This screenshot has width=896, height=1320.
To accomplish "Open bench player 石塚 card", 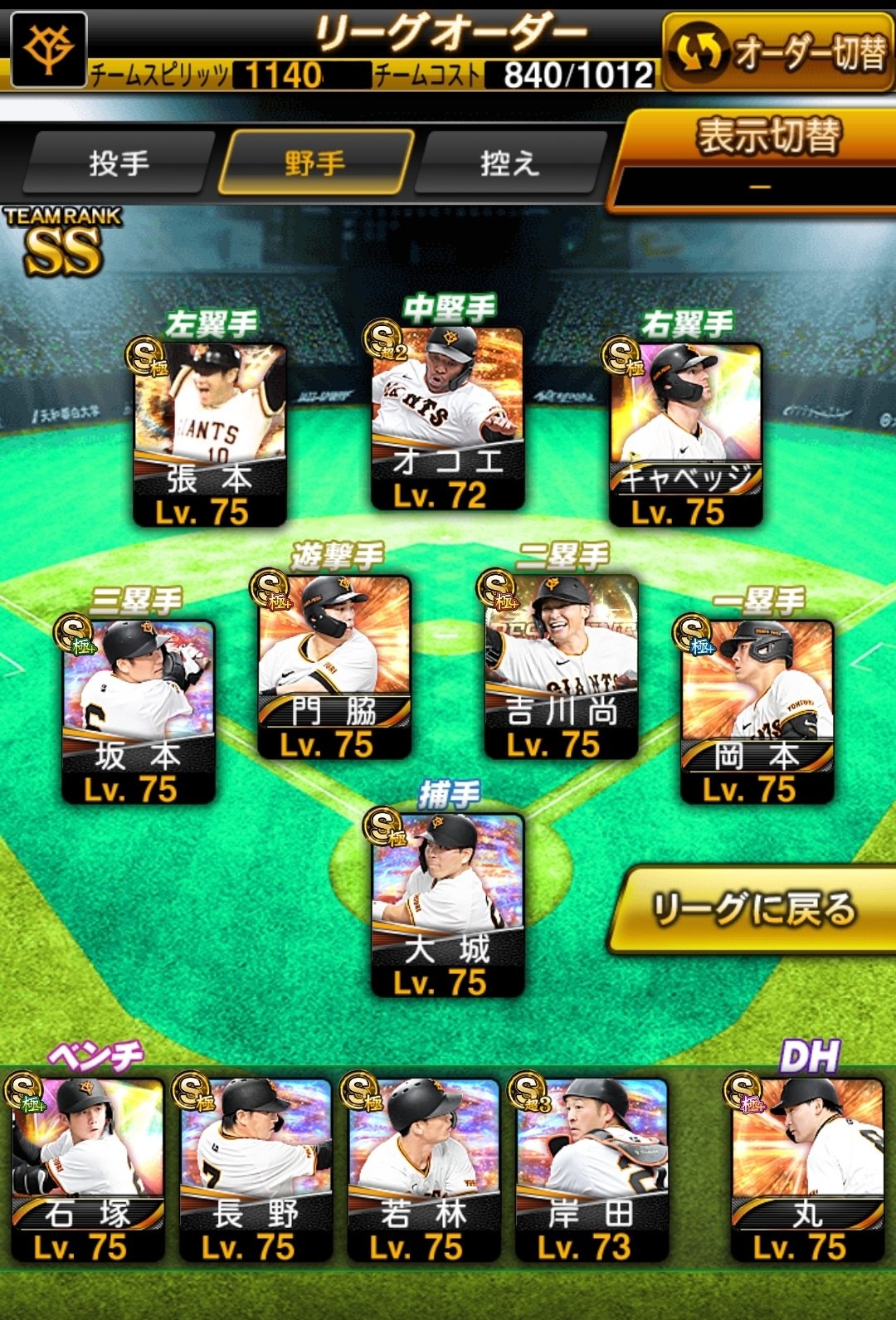I will pyautogui.click(x=87, y=1170).
